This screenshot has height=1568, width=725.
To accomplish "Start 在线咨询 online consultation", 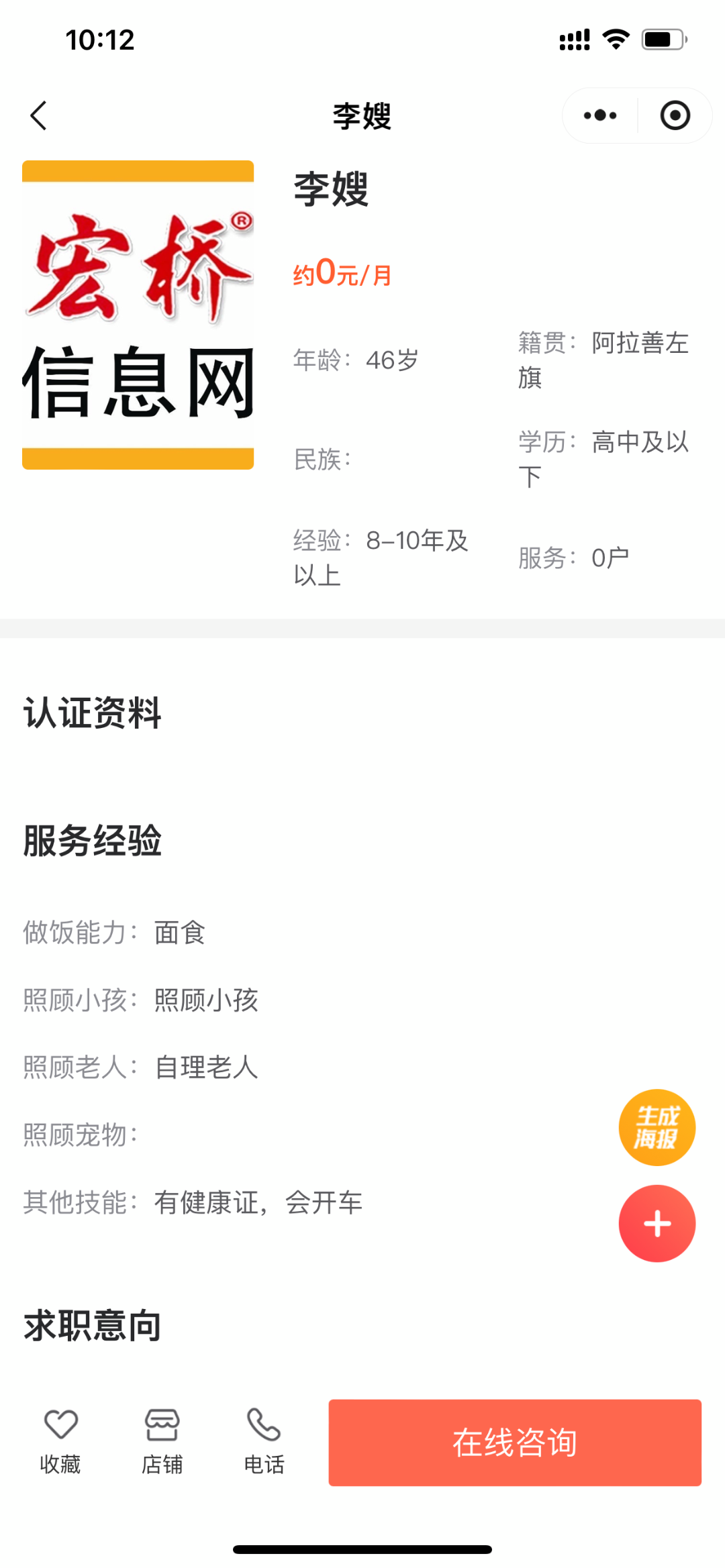I will pyautogui.click(x=514, y=1443).
